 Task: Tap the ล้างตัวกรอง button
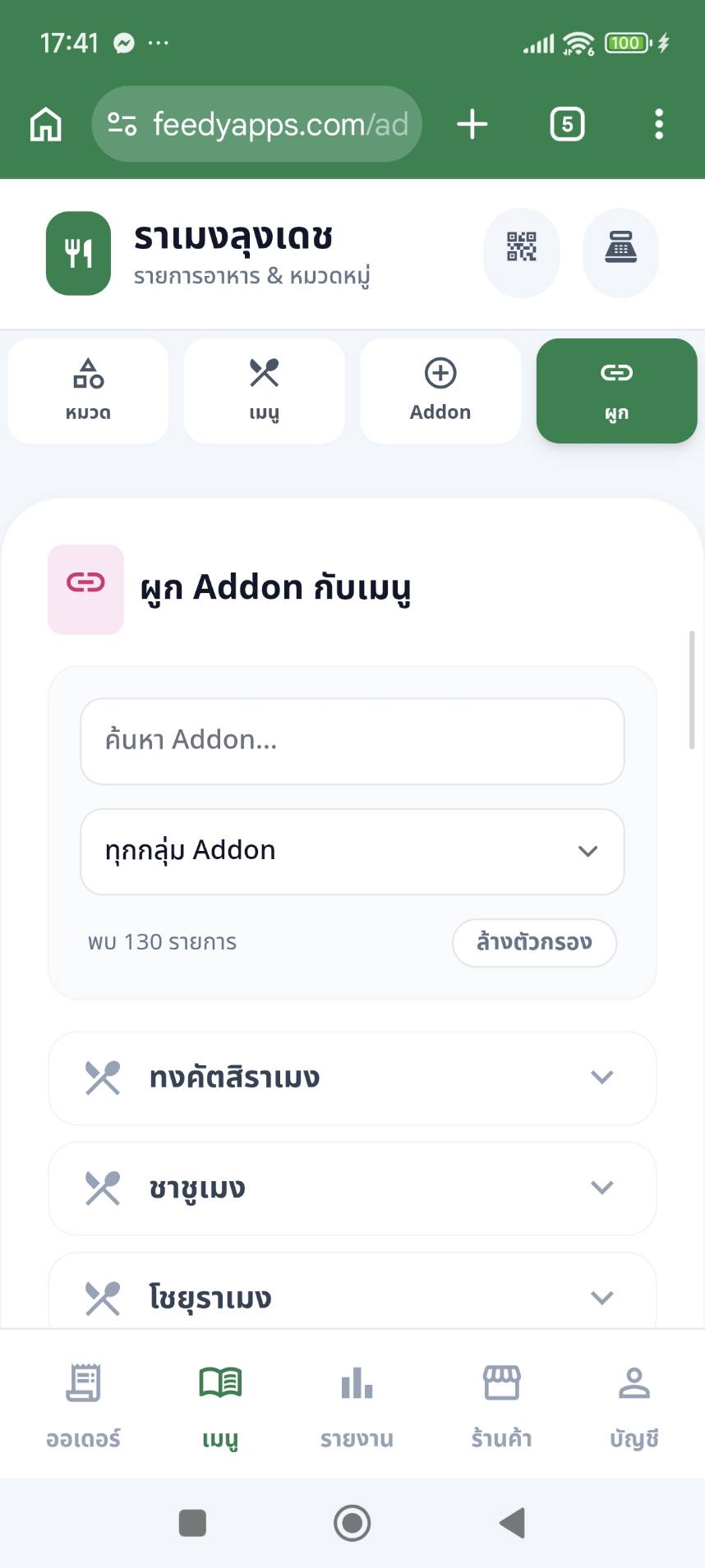click(534, 942)
